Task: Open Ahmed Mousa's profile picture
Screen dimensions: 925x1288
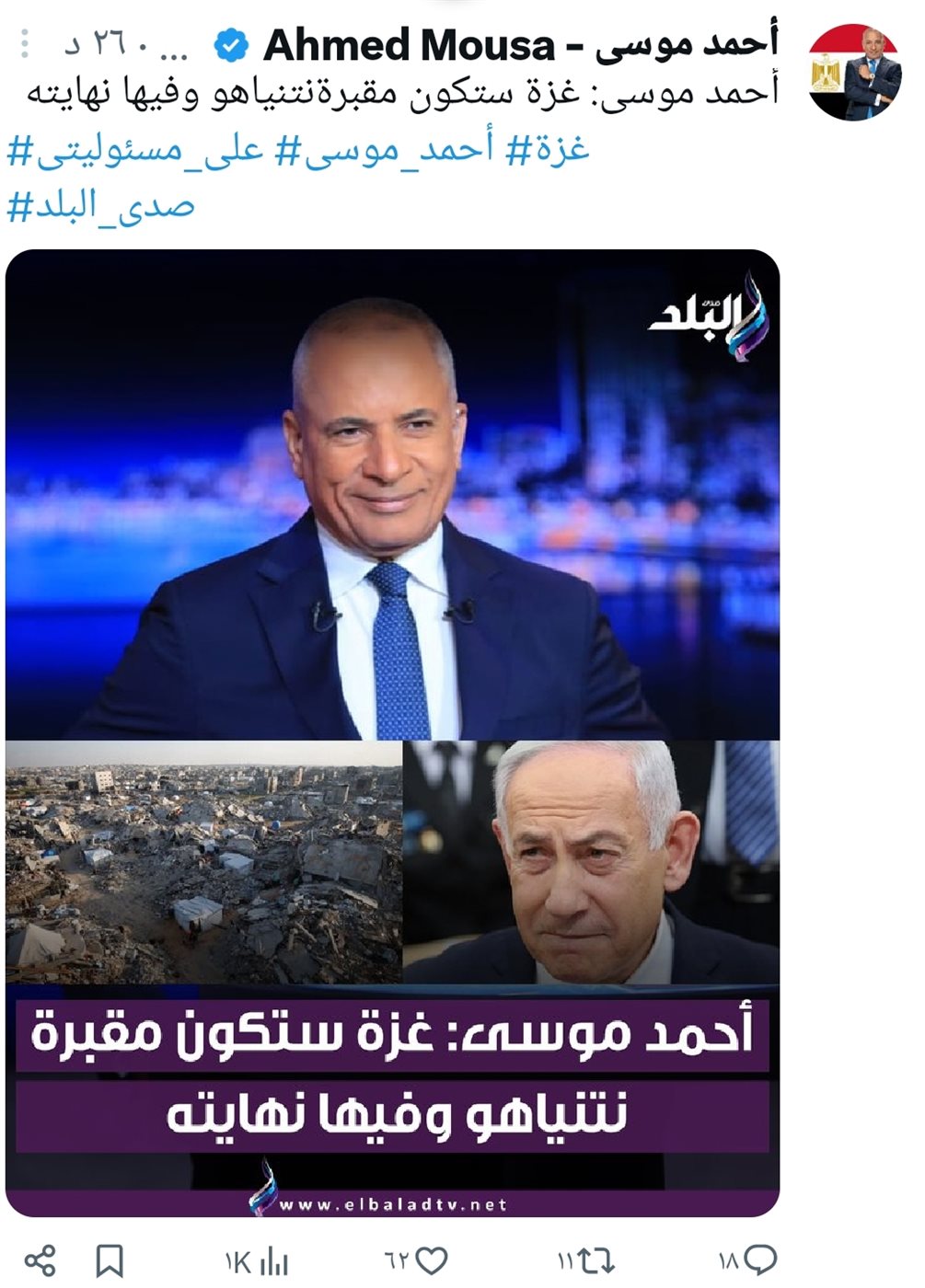Action: tap(854, 73)
